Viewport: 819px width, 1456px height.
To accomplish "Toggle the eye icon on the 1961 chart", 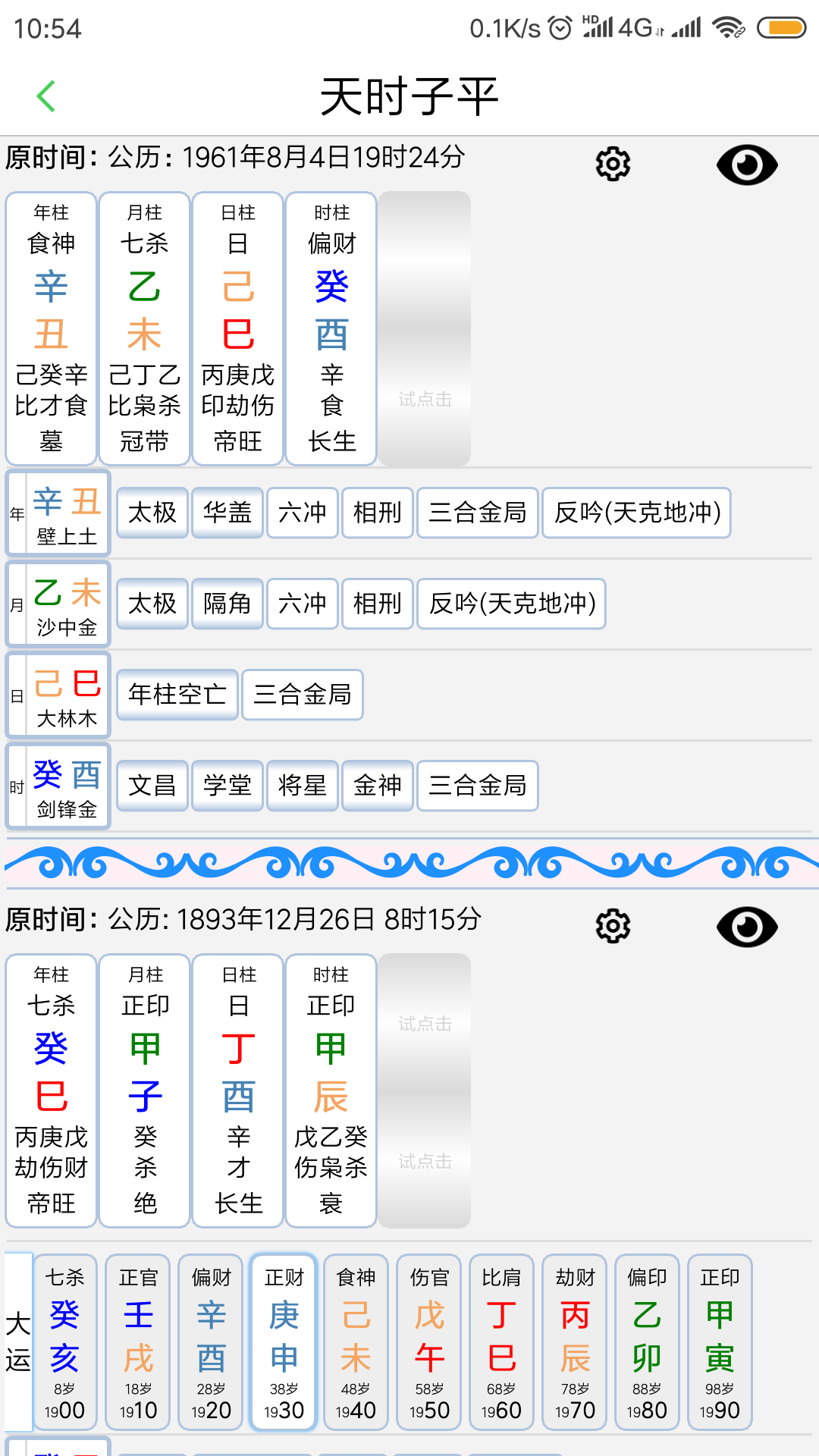I will coord(748,163).
